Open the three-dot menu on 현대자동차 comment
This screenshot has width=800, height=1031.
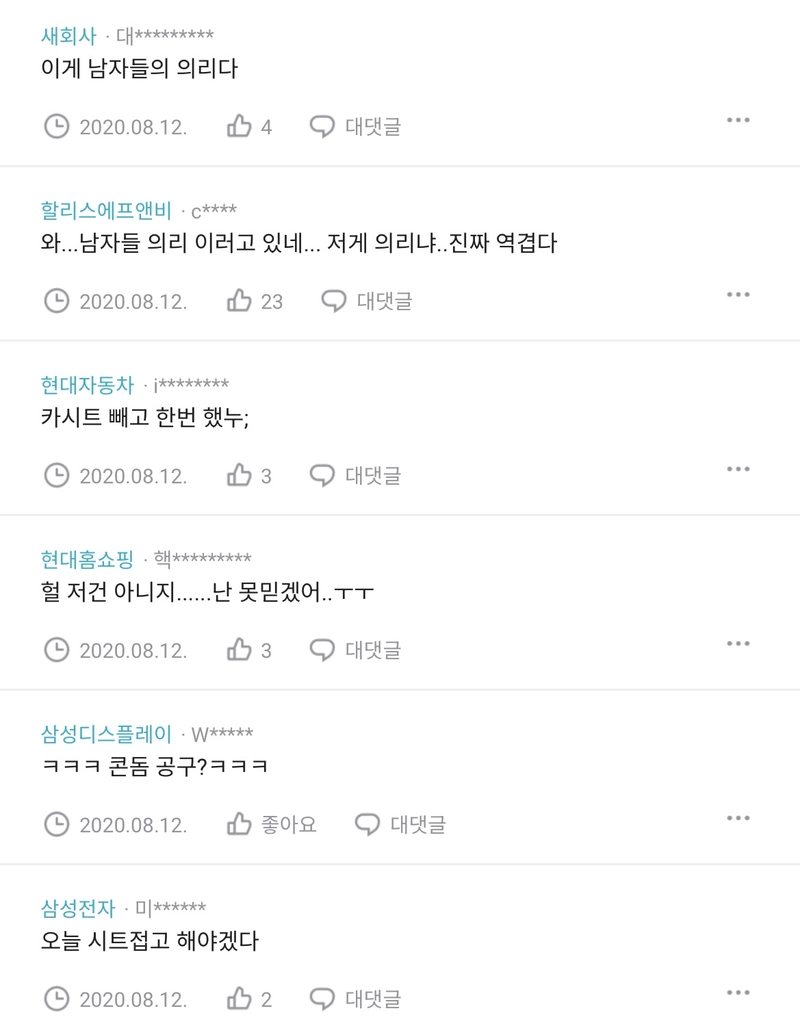(738, 469)
